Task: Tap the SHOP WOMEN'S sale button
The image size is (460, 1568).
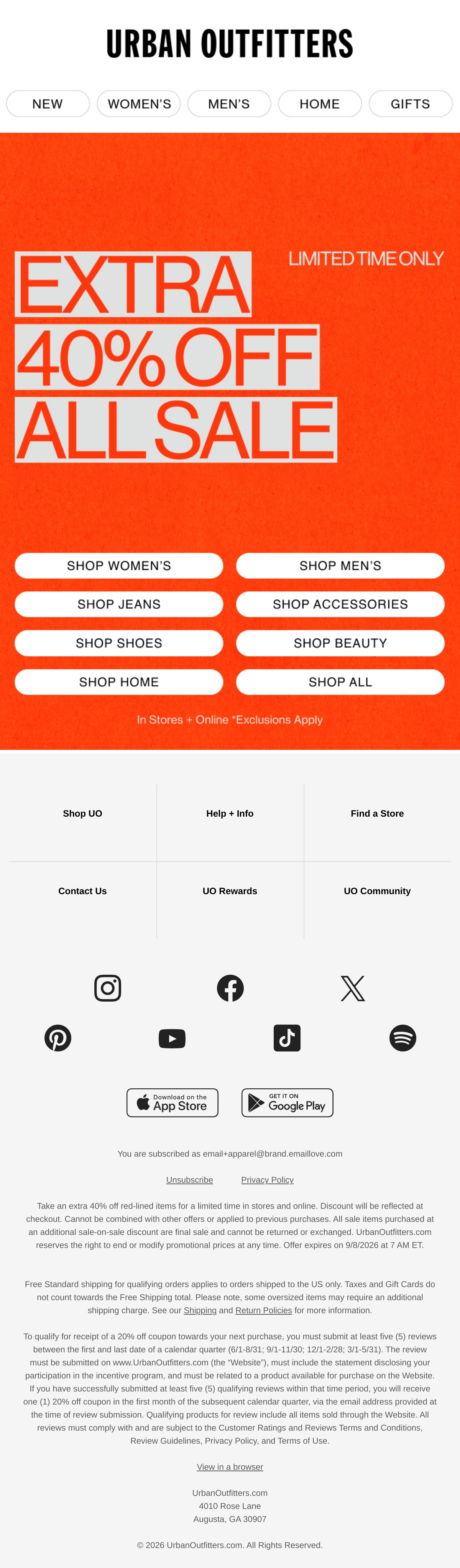Action: point(119,566)
